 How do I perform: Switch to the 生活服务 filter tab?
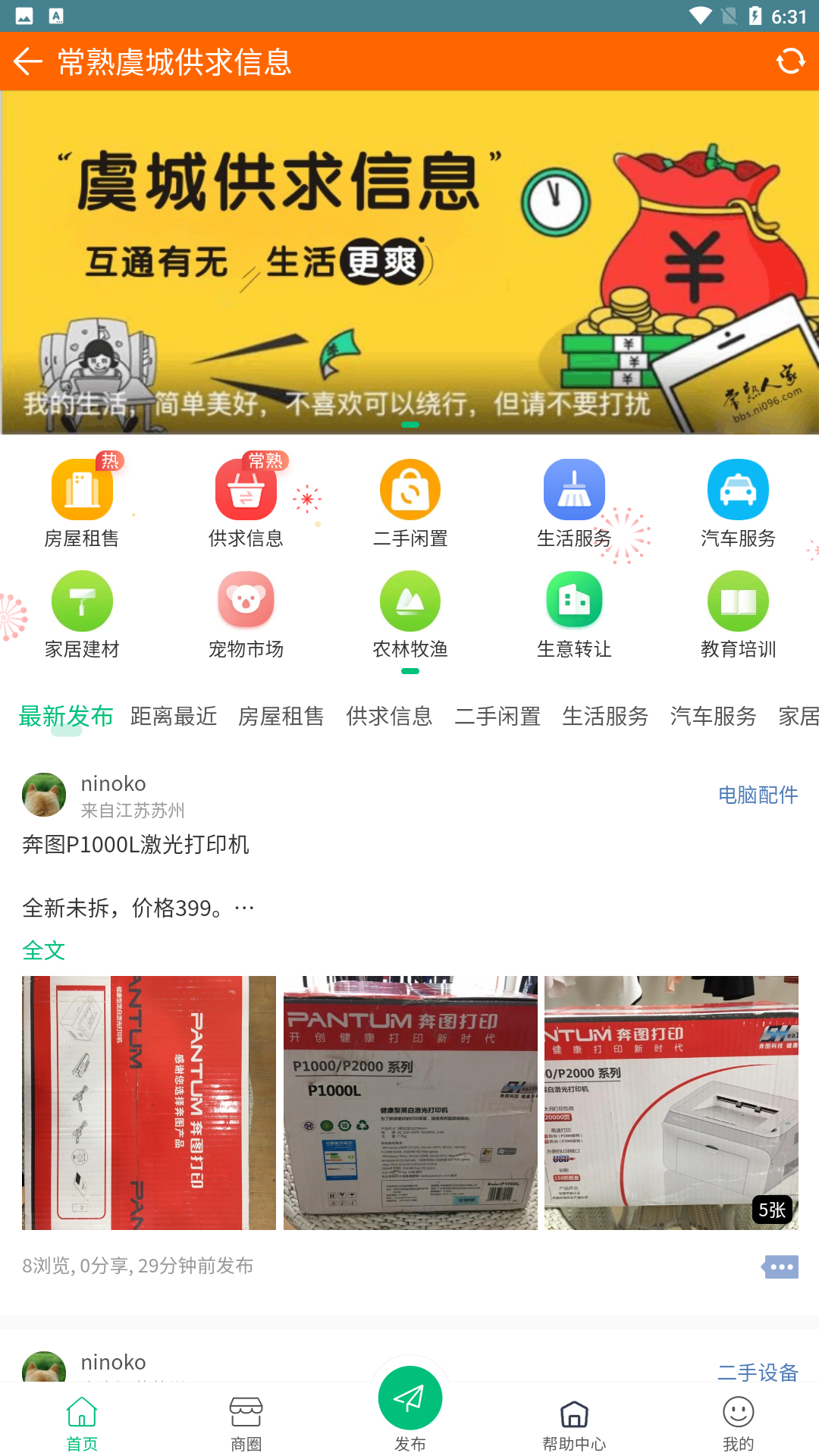pyautogui.click(x=604, y=715)
